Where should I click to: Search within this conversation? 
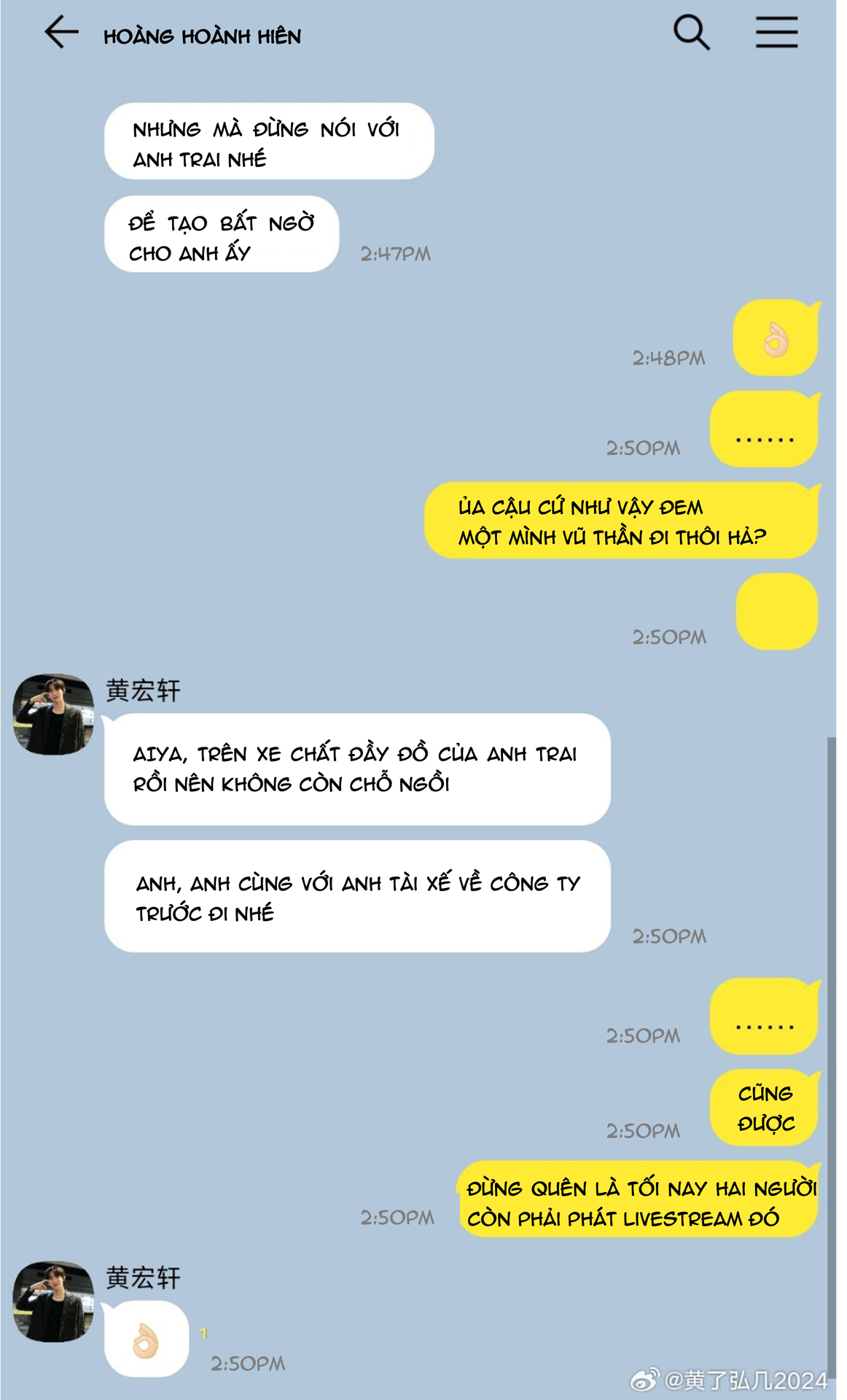(691, 34)
